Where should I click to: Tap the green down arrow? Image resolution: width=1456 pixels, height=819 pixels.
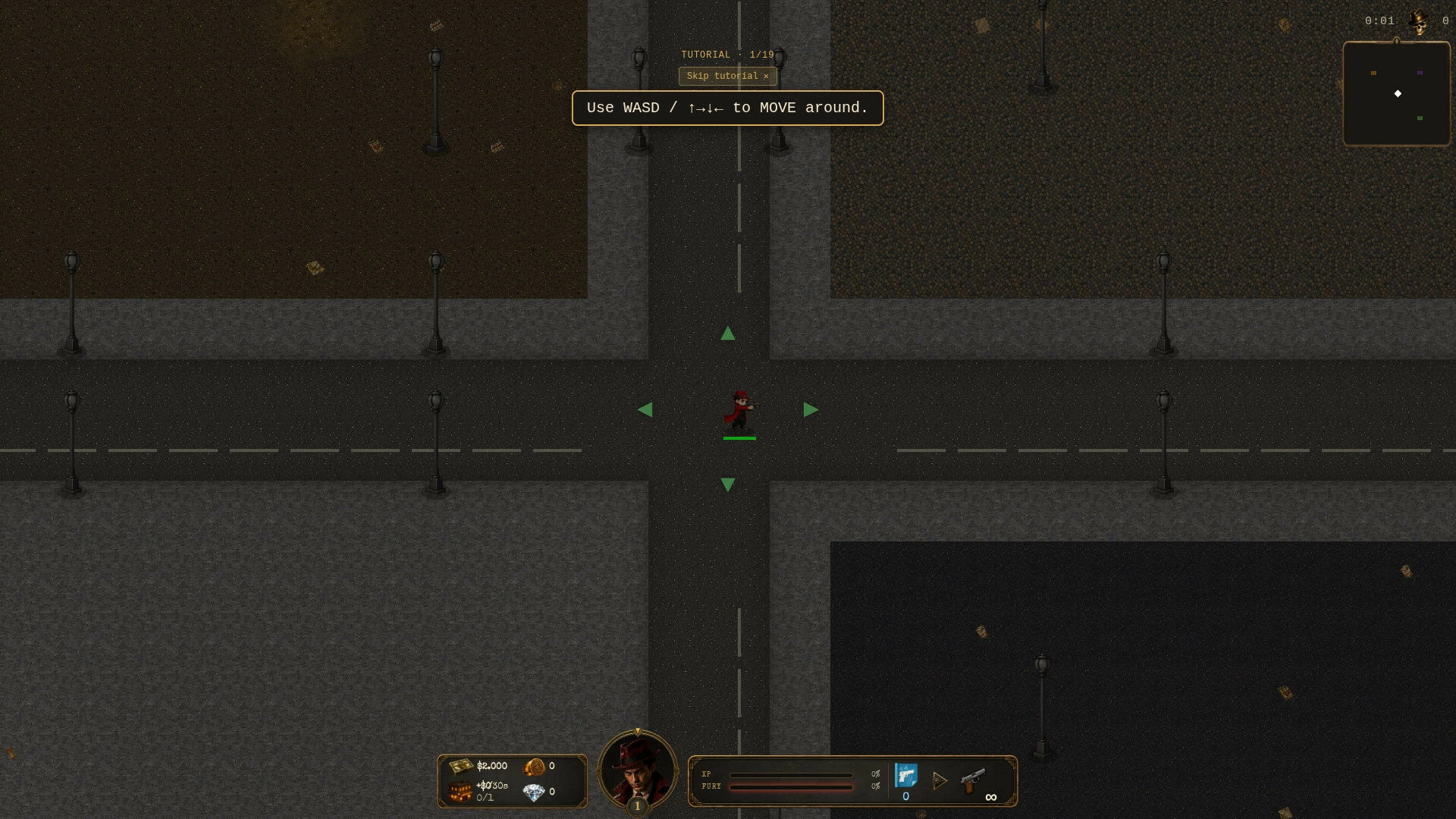728,485
